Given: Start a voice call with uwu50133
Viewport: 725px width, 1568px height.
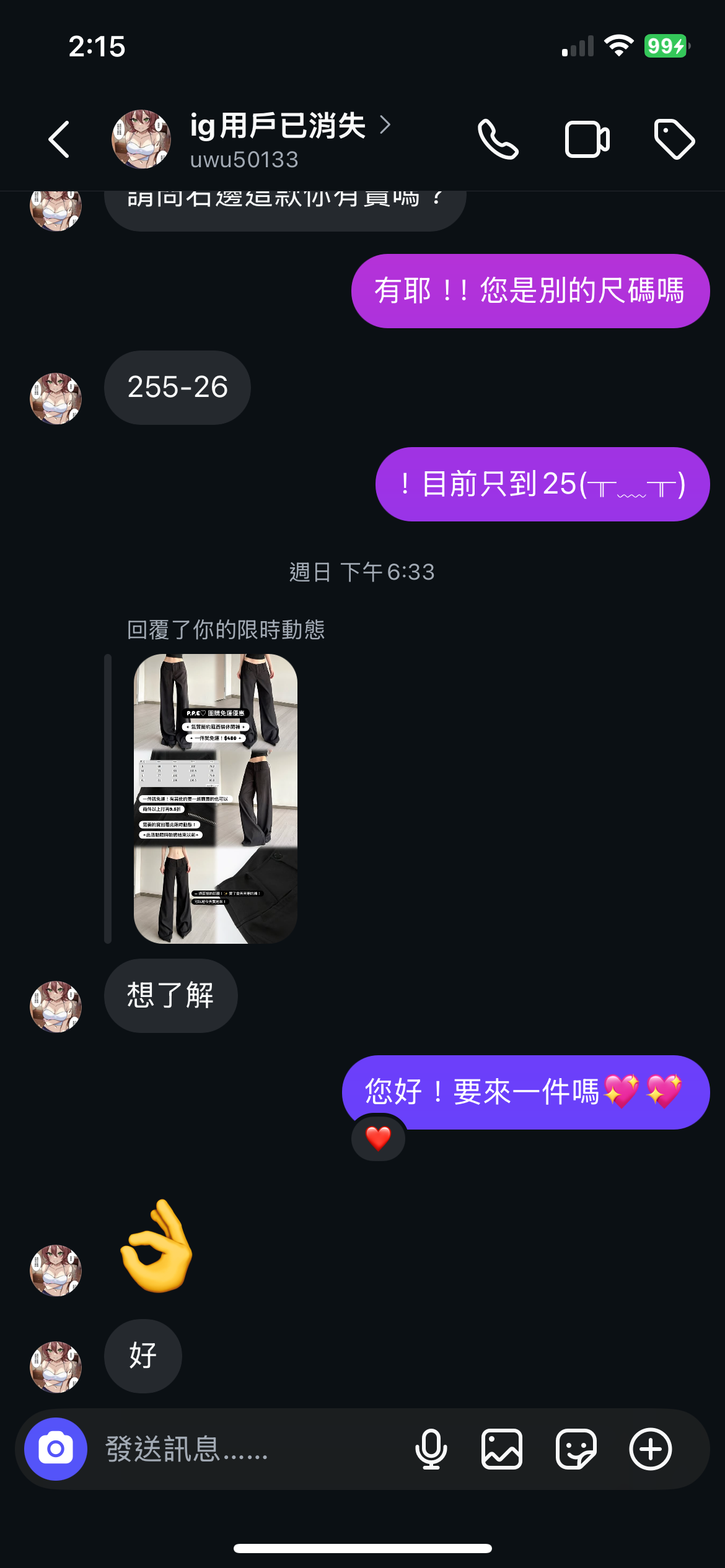Looking at the screenshot, I should [498, 139].
